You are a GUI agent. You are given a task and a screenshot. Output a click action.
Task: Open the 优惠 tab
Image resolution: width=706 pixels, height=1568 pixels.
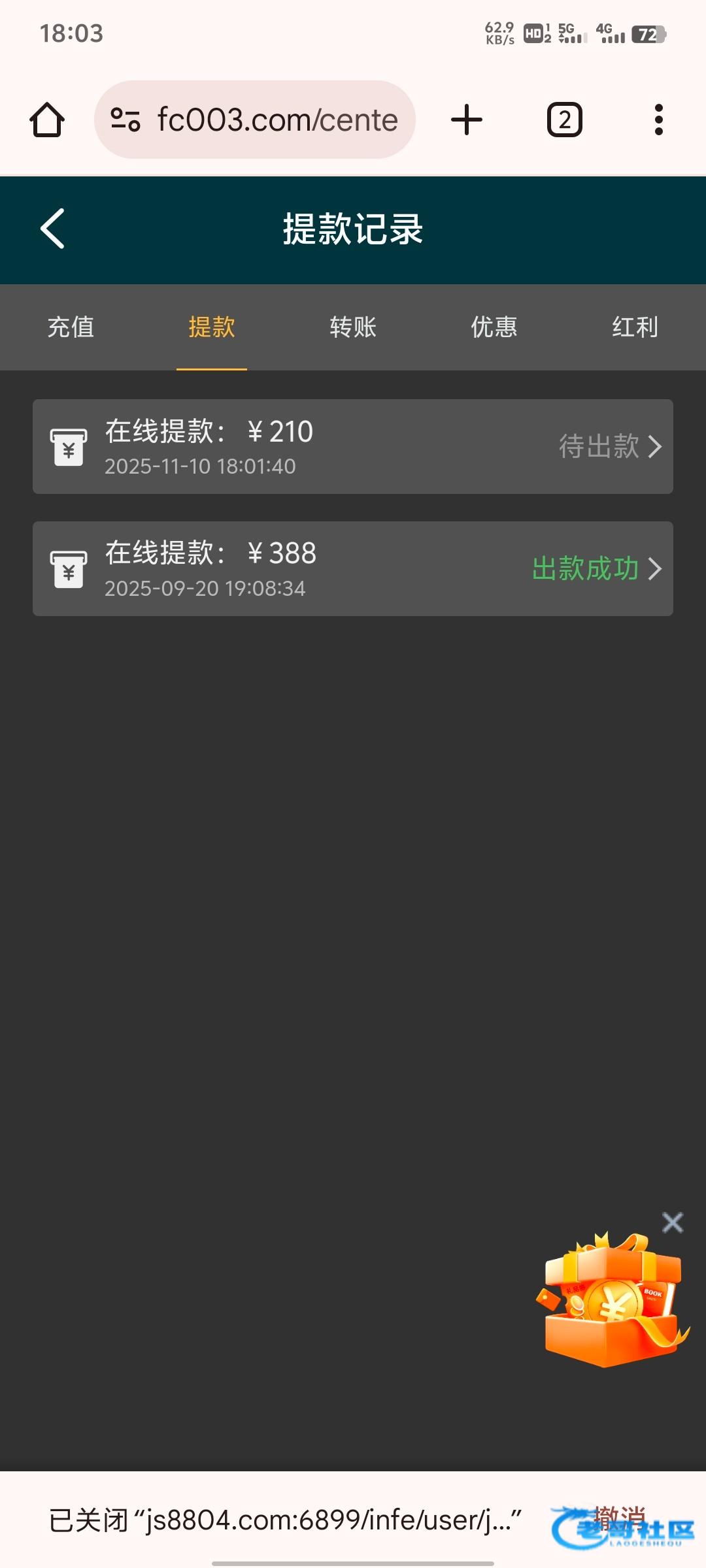494,327
